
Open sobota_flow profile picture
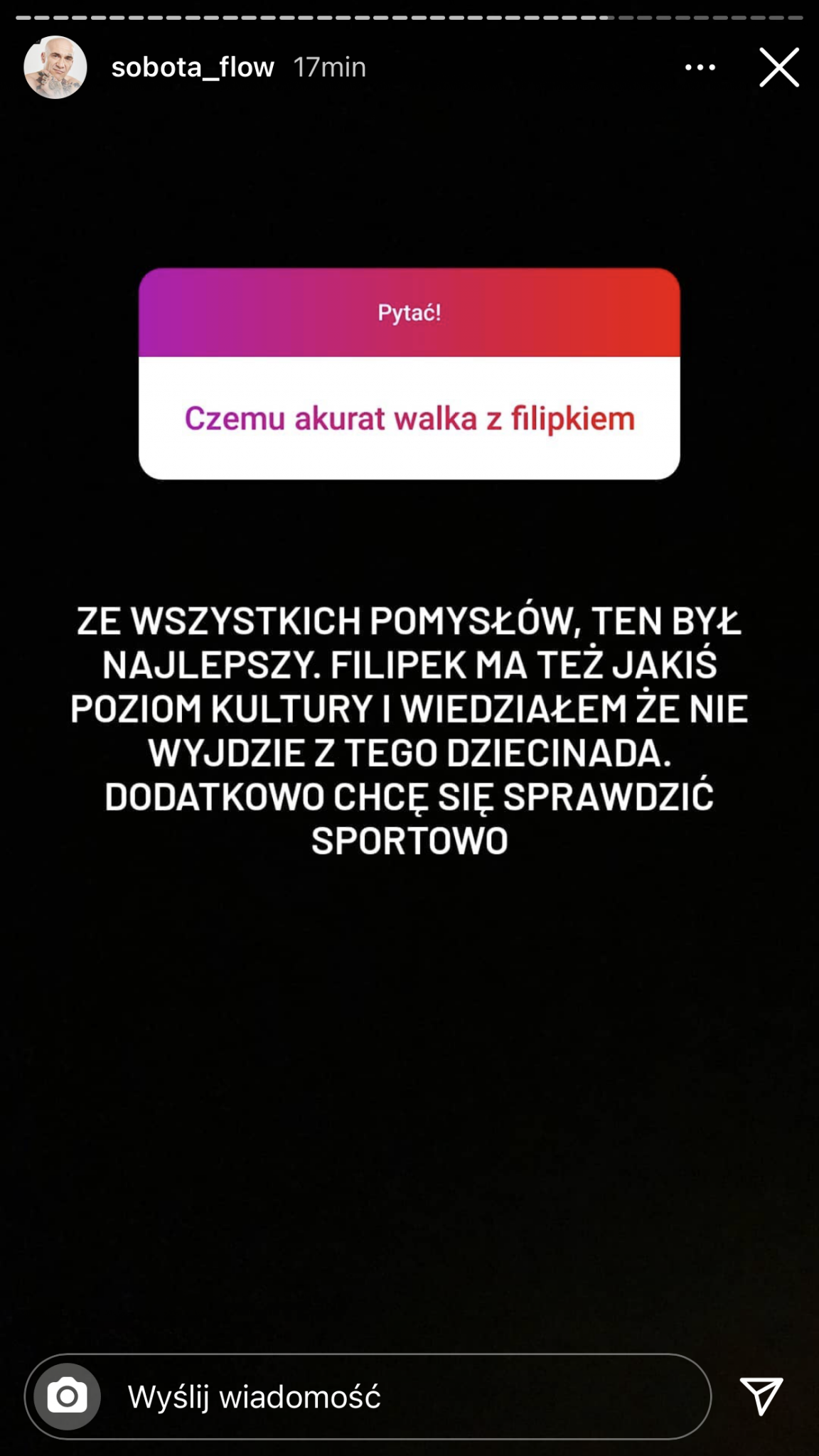(55, 68)
